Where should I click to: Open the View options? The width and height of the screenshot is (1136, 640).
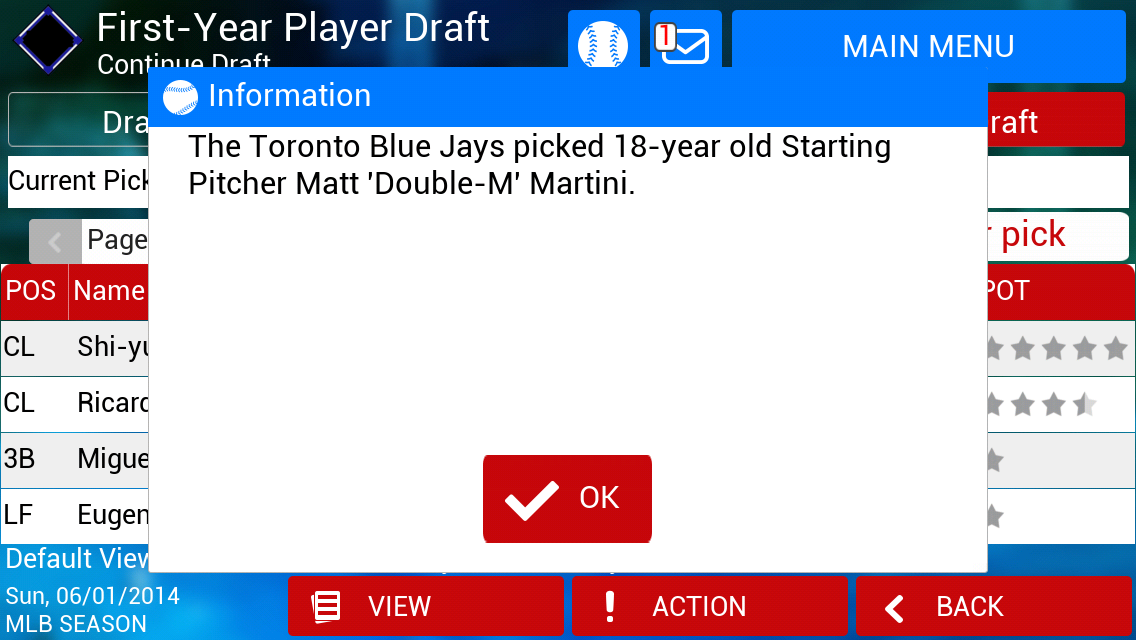pos(425,606)
